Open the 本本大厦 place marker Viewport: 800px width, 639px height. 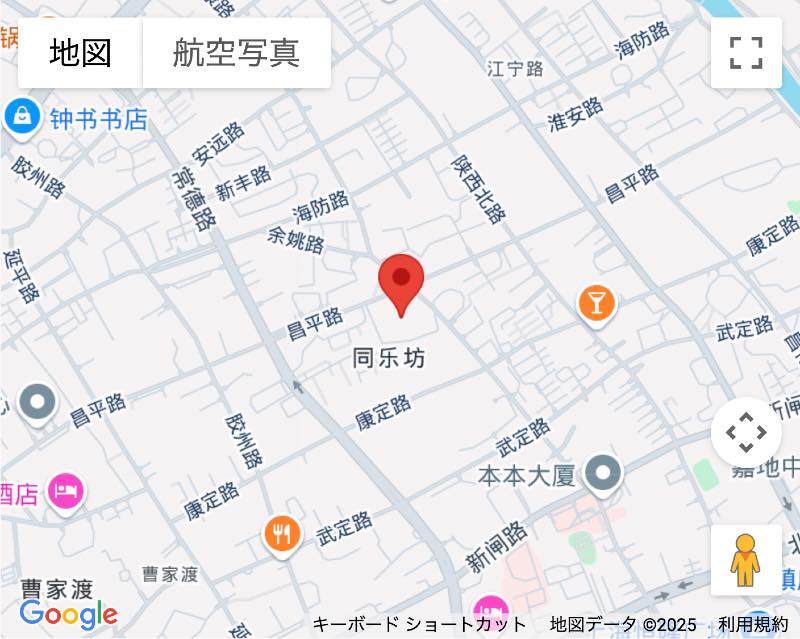click(x=603, y=474)
